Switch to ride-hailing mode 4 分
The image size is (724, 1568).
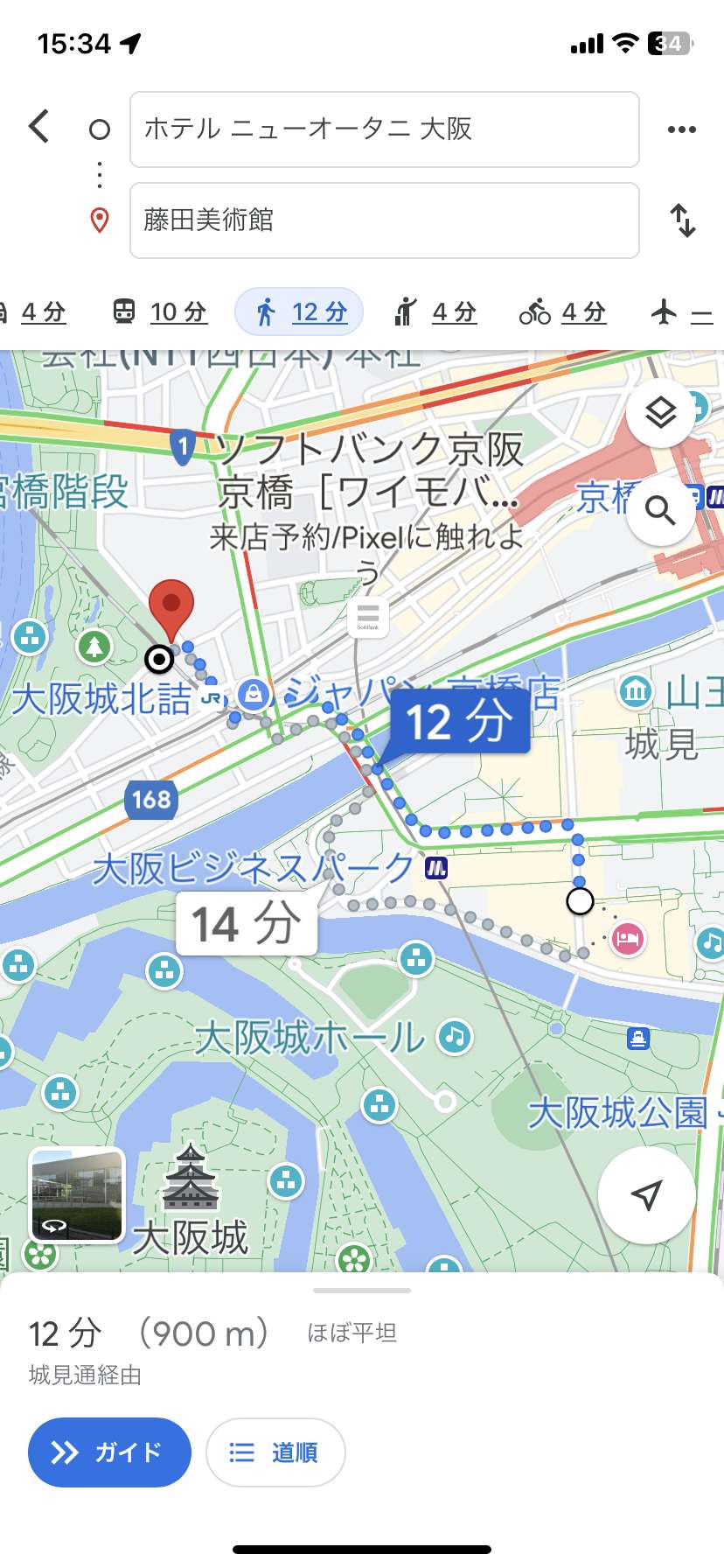[x=435, y=311]
